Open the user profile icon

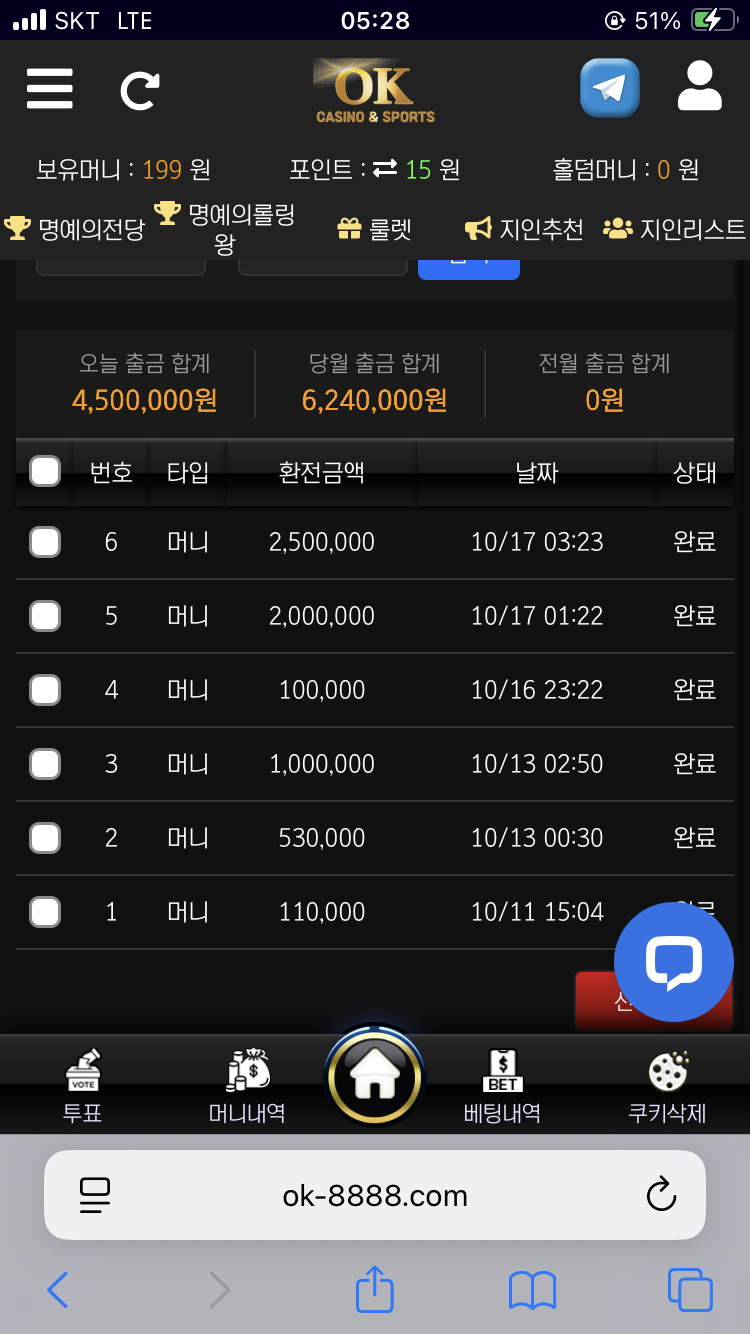[699, 87]
